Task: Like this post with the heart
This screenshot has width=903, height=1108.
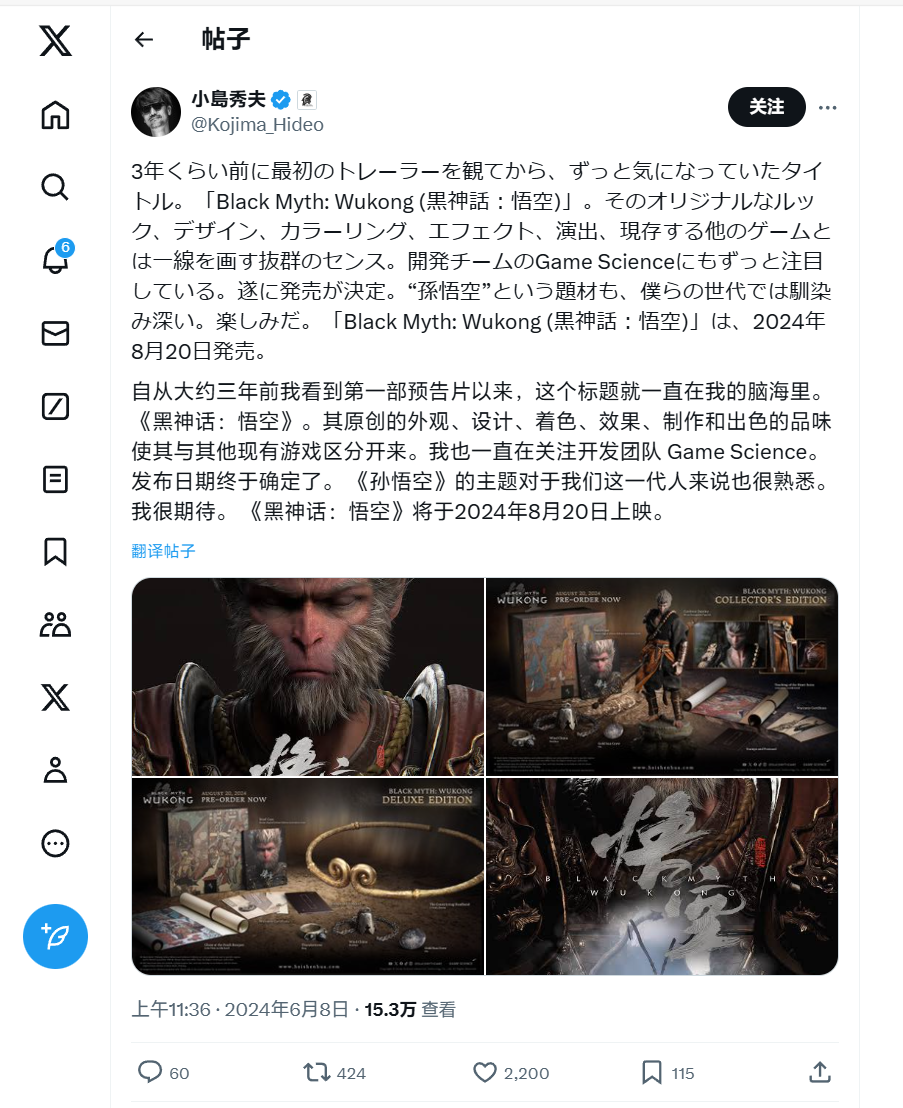Action: [485, 1073]
